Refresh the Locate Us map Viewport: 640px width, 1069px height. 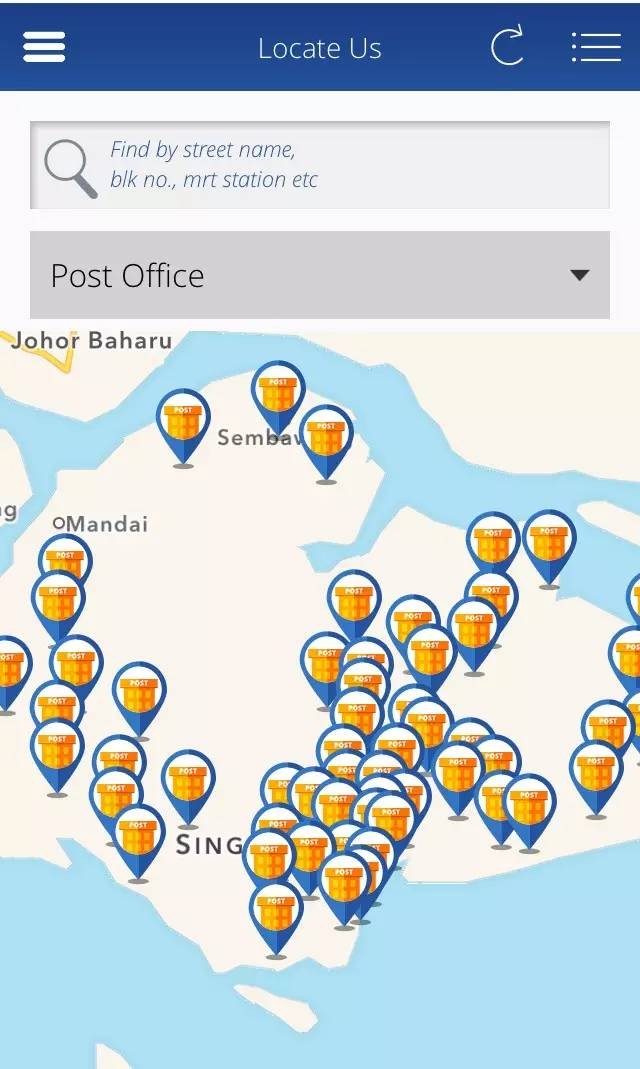tap(508, 47)
